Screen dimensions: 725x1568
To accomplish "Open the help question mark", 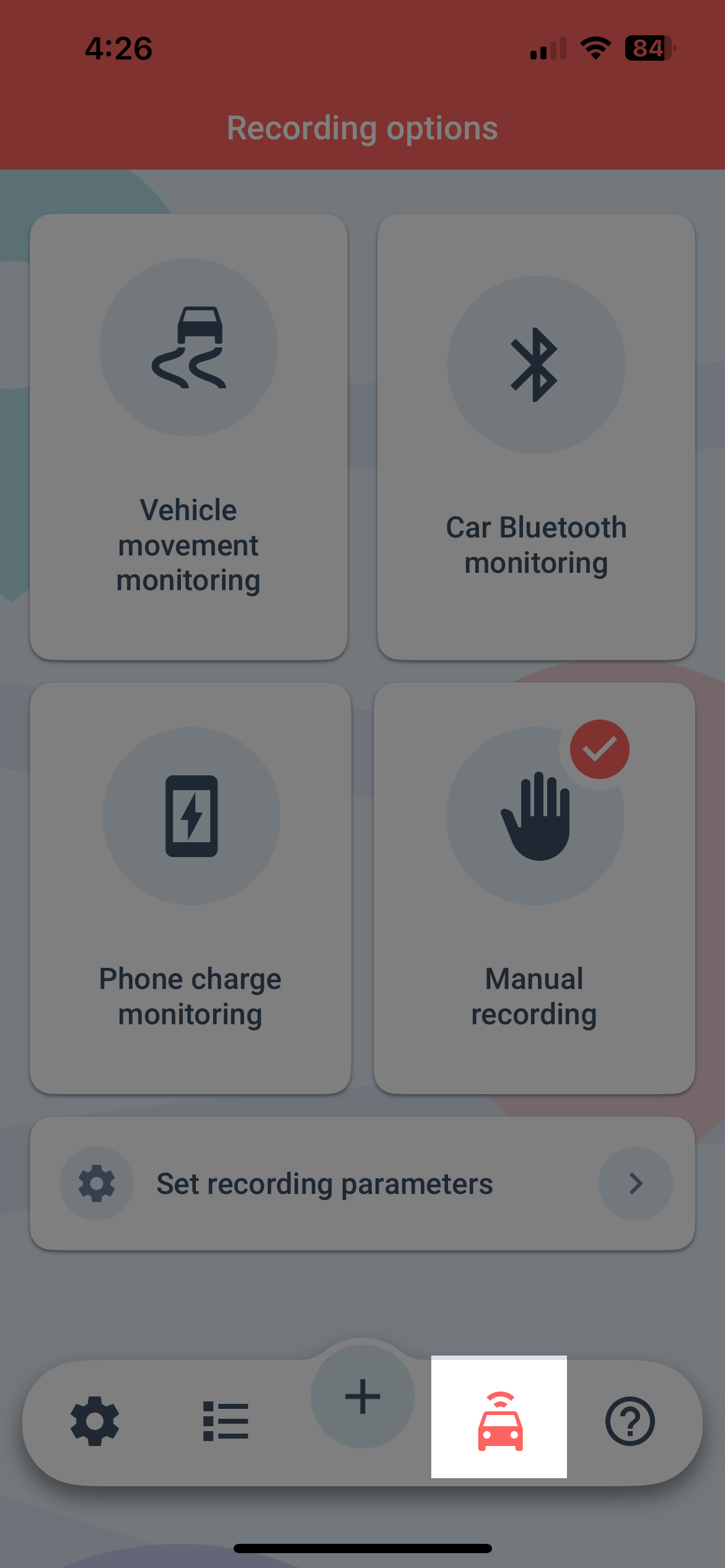I will (630, 1421).
